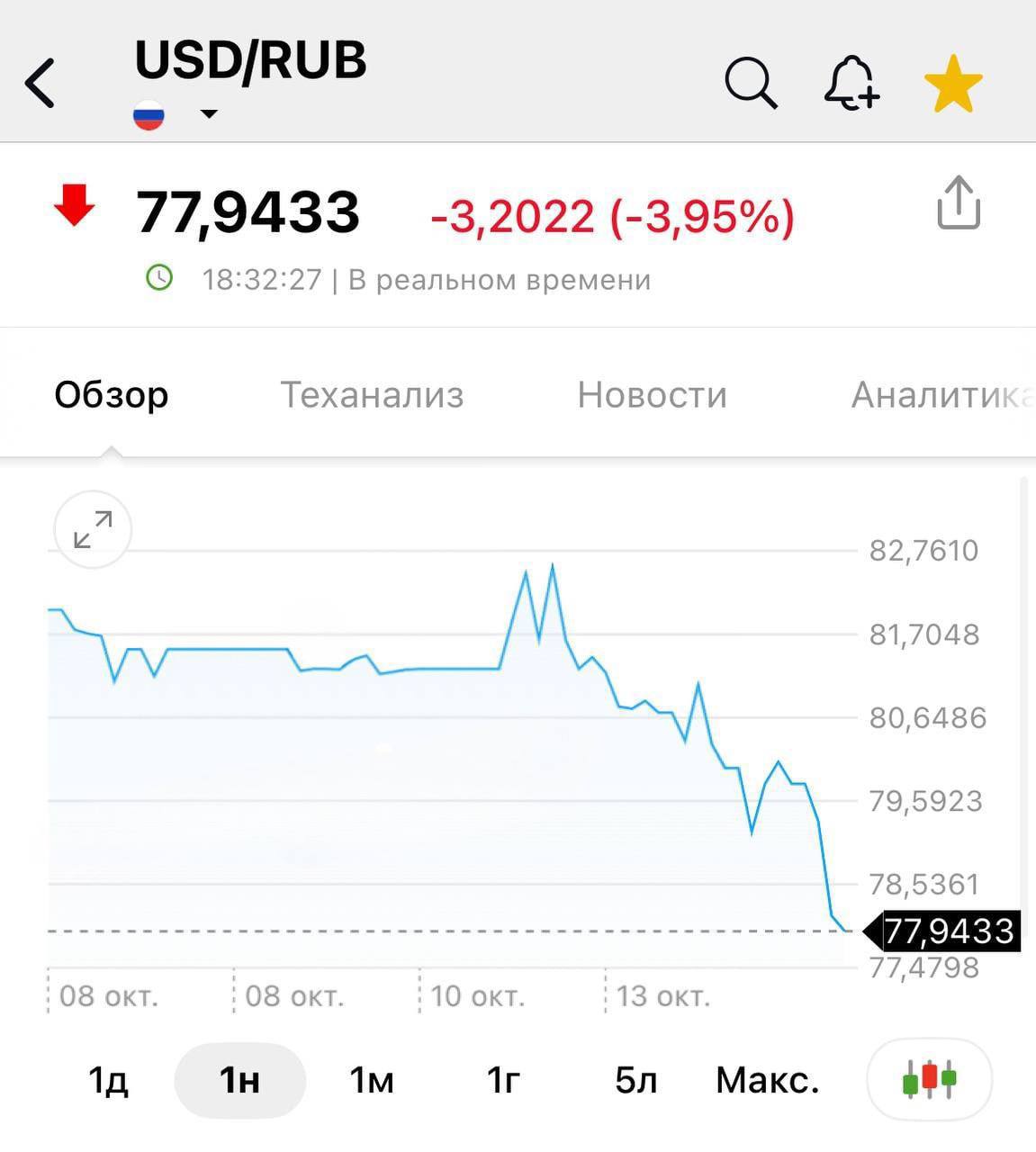Switch to candlestick chart view
The height and width of the screenshot is (1152, 1036).
tap(929, 1079)
